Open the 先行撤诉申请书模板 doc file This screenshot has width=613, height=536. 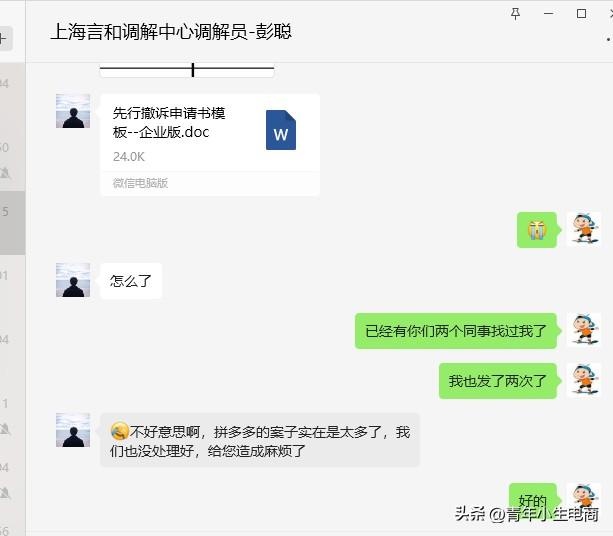[209, 134]
